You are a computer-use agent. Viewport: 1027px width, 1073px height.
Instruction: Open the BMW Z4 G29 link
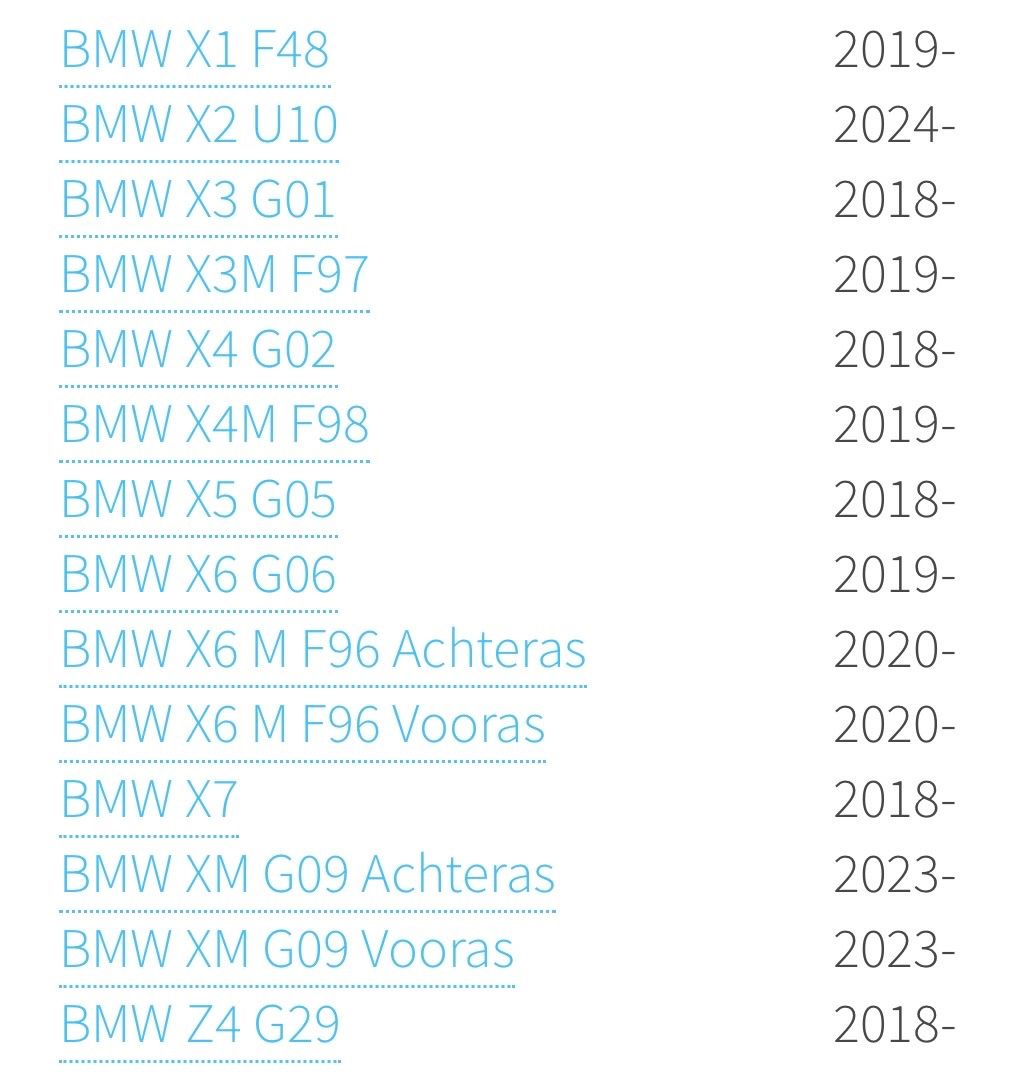[x=200, y=1025]
